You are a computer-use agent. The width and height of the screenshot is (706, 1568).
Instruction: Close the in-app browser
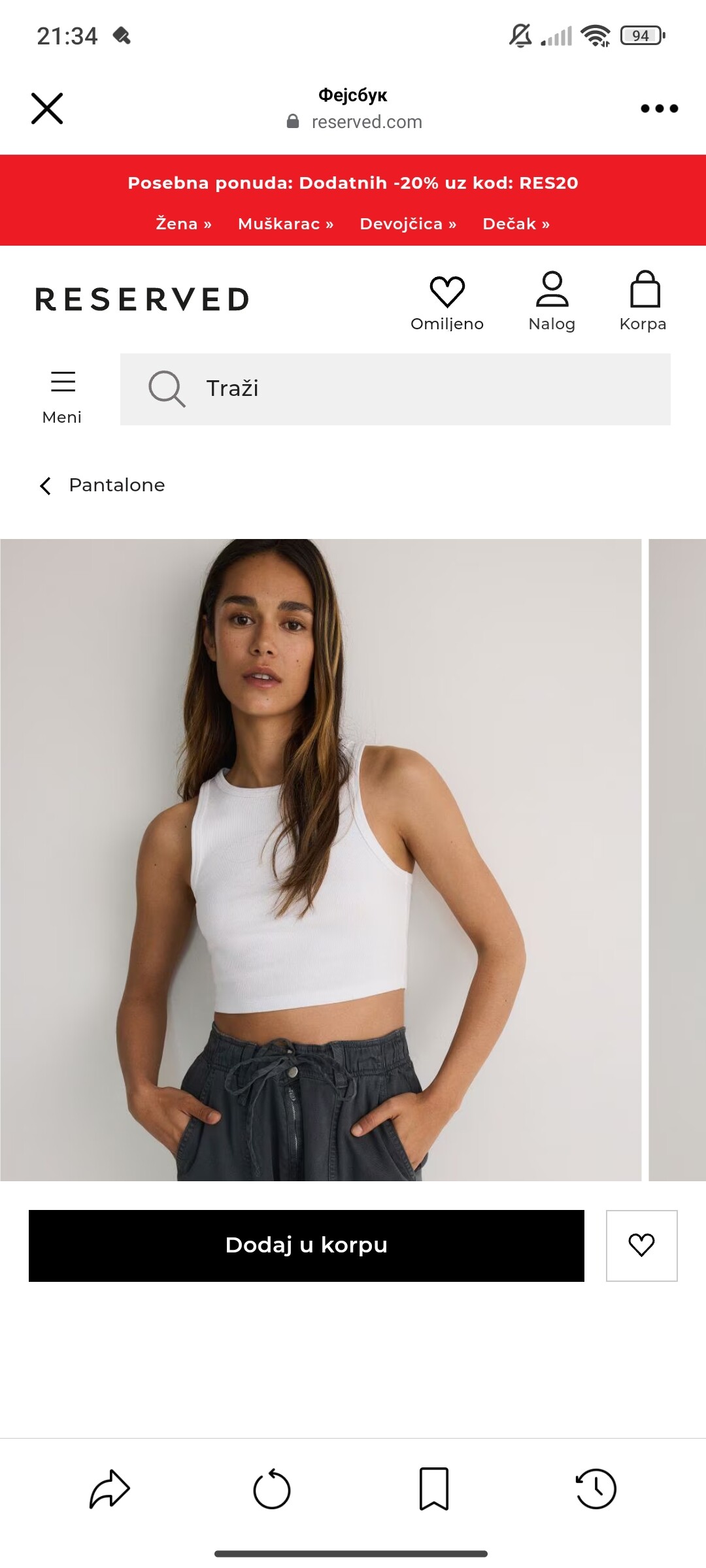47,108
